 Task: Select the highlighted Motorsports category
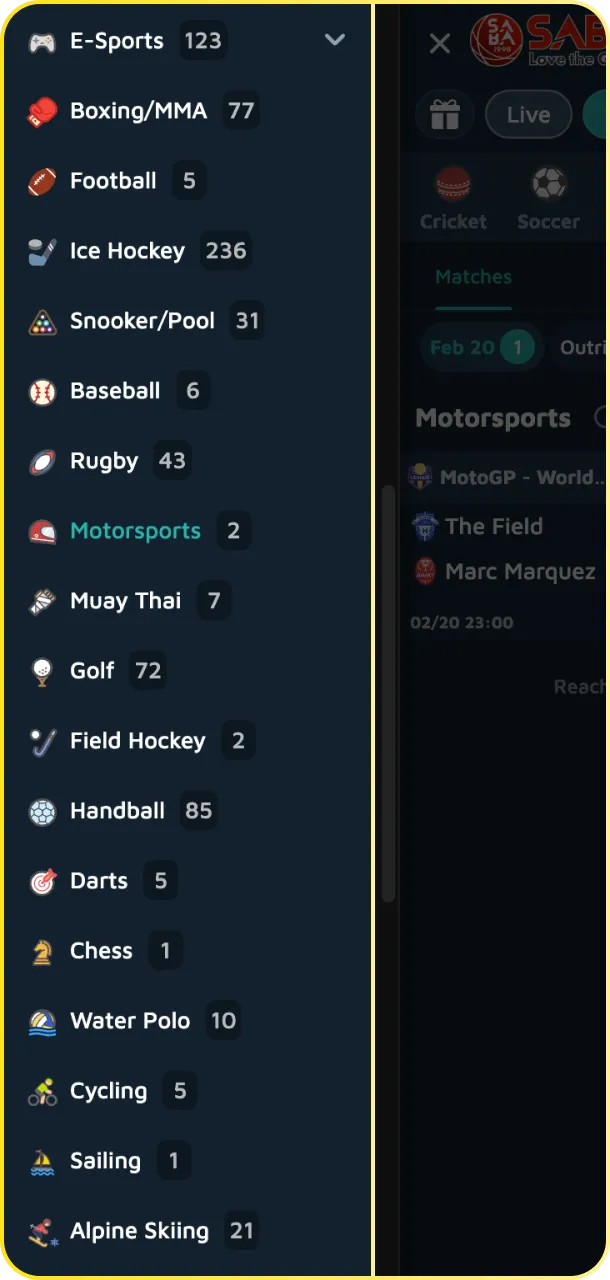135,531
